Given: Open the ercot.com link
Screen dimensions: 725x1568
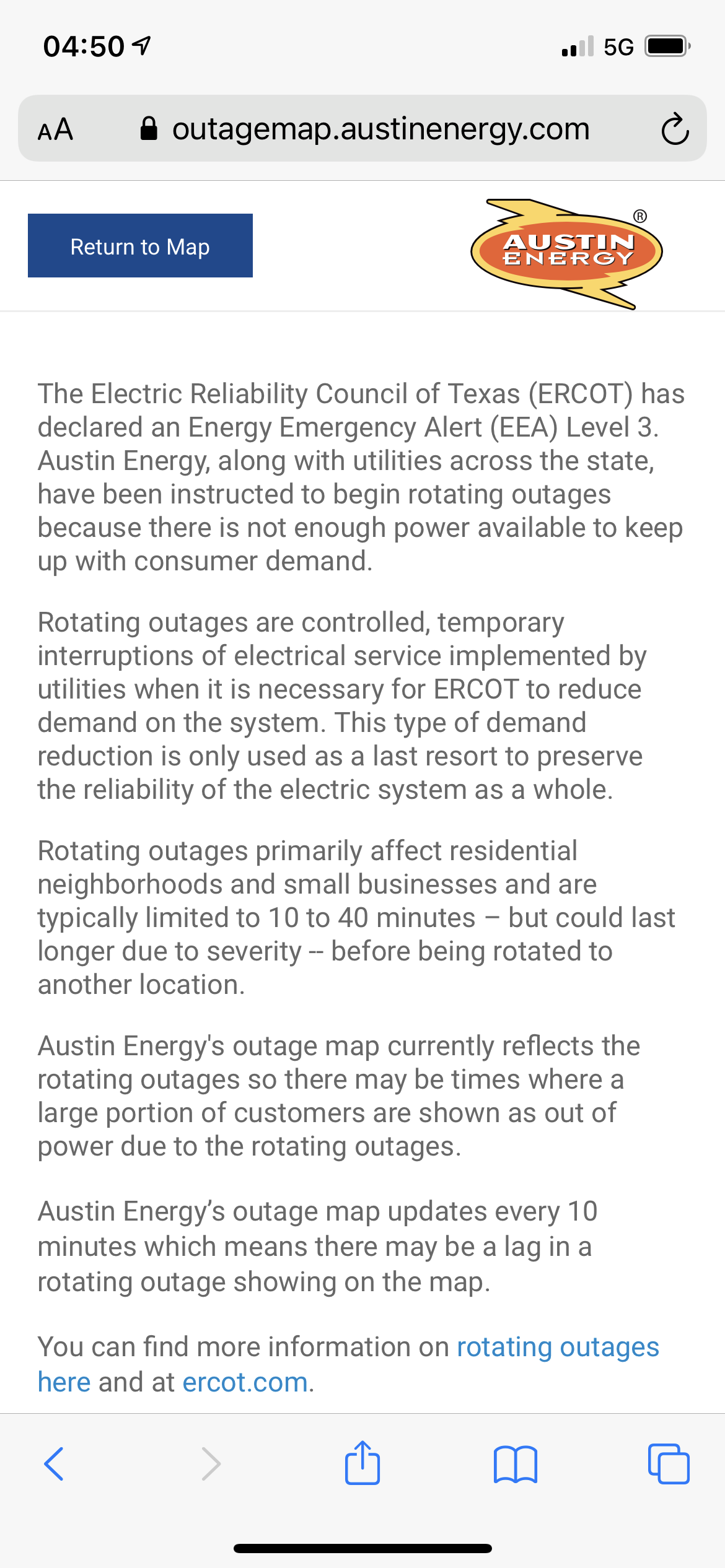Looking at the screenshot, I should point(245,1382).
